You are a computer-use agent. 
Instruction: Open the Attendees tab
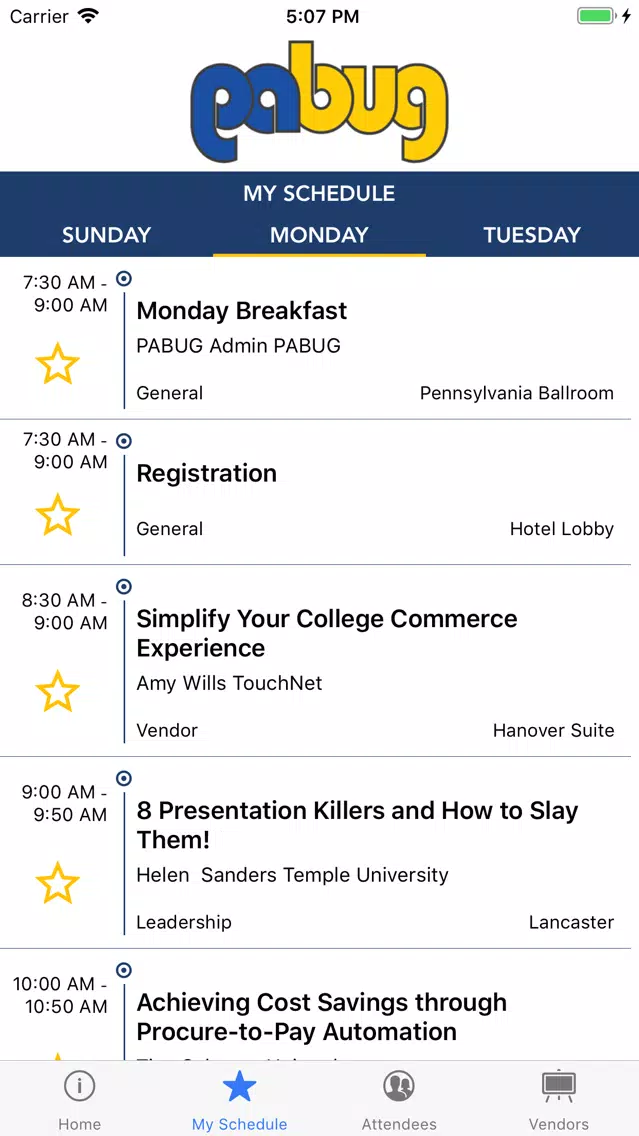click(x=399, y=1100)
